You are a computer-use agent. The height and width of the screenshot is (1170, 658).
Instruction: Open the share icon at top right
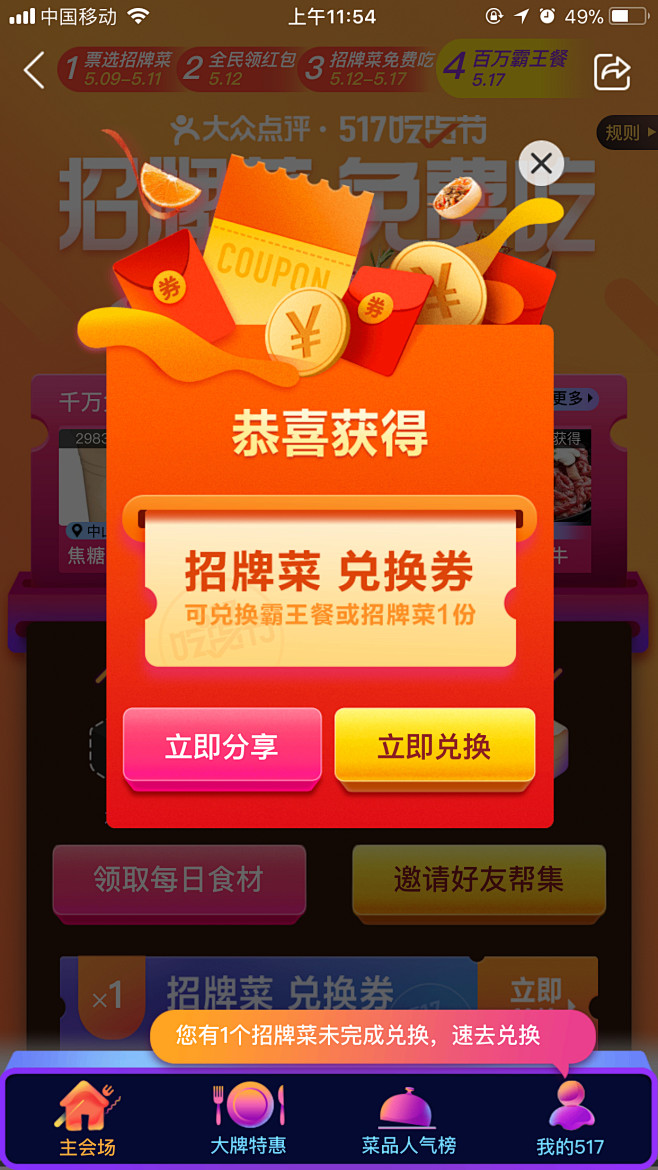[x=612, y=72]
